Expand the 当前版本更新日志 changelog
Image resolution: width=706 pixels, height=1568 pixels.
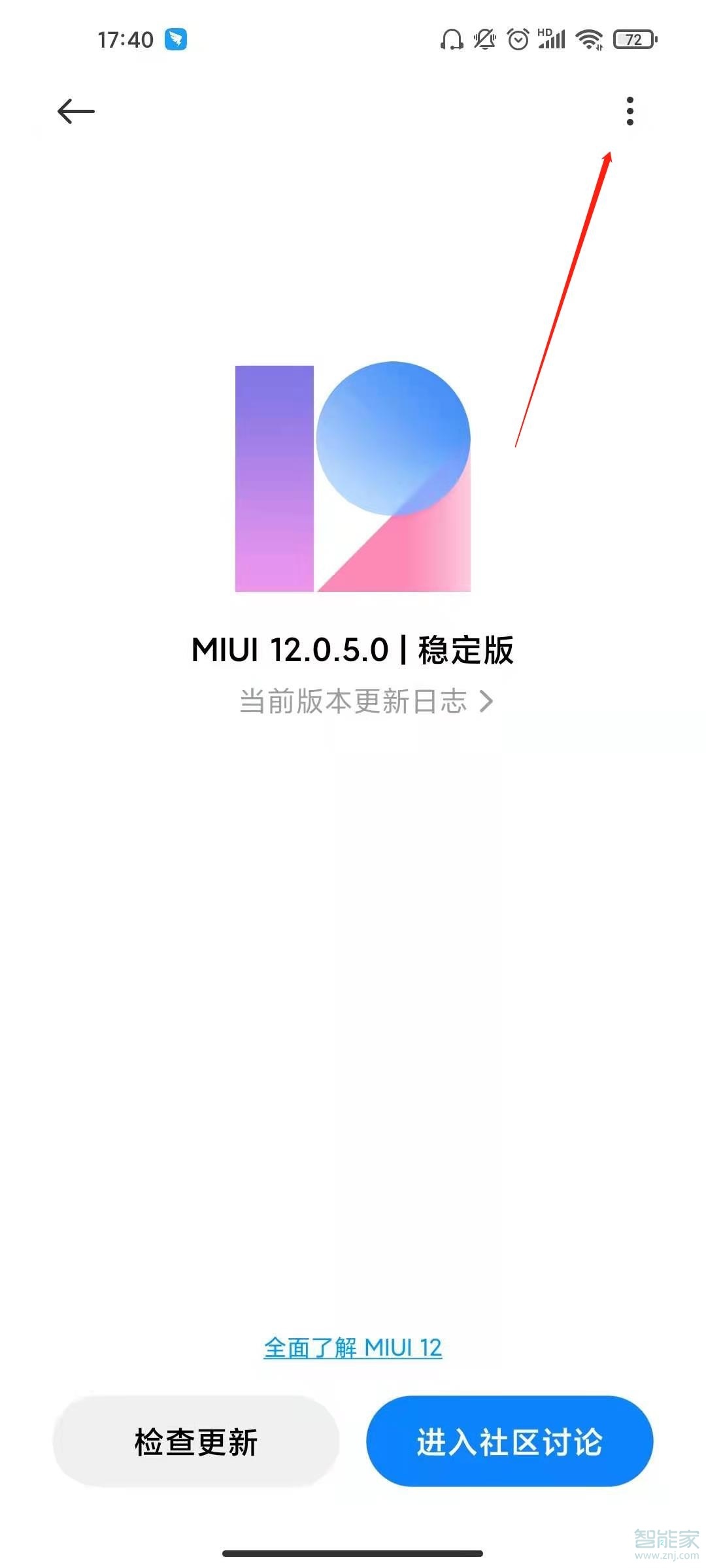[353, 700]
